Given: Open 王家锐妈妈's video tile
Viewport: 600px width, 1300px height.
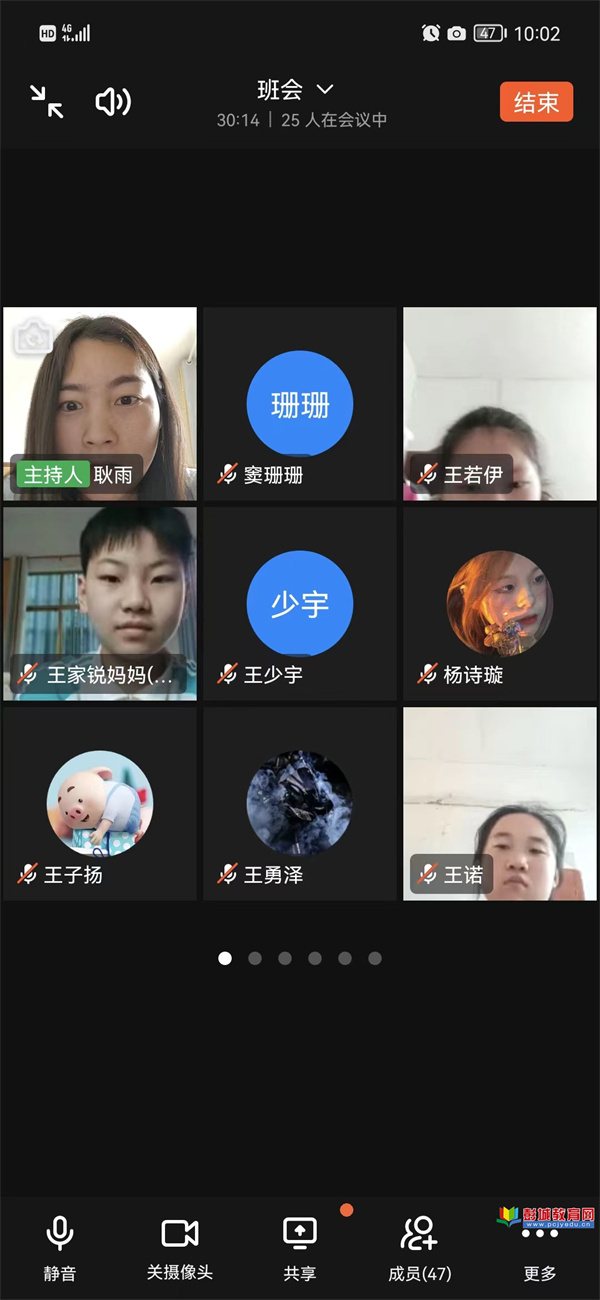Looking at the screenshot, I should point(100,603).
